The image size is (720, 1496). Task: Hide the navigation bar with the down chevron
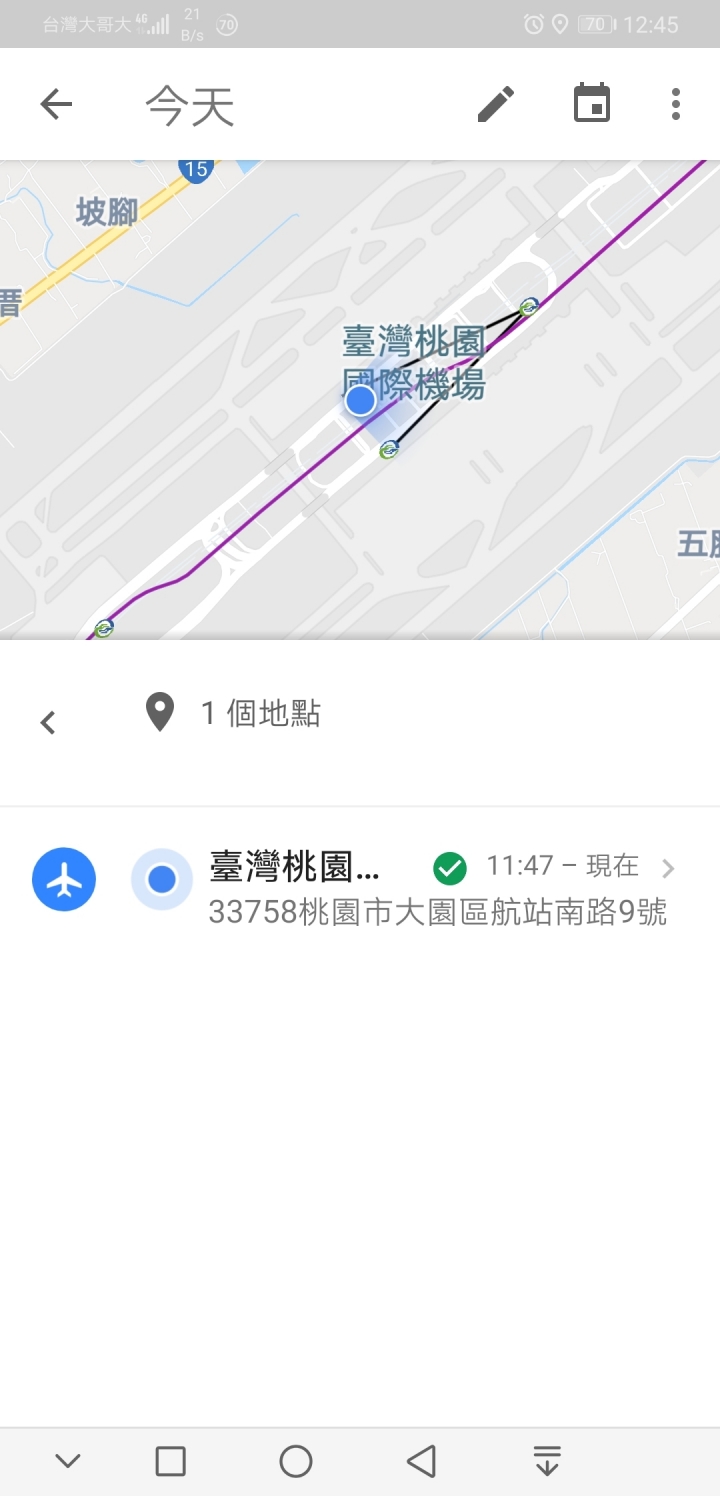click(68, 1461)
